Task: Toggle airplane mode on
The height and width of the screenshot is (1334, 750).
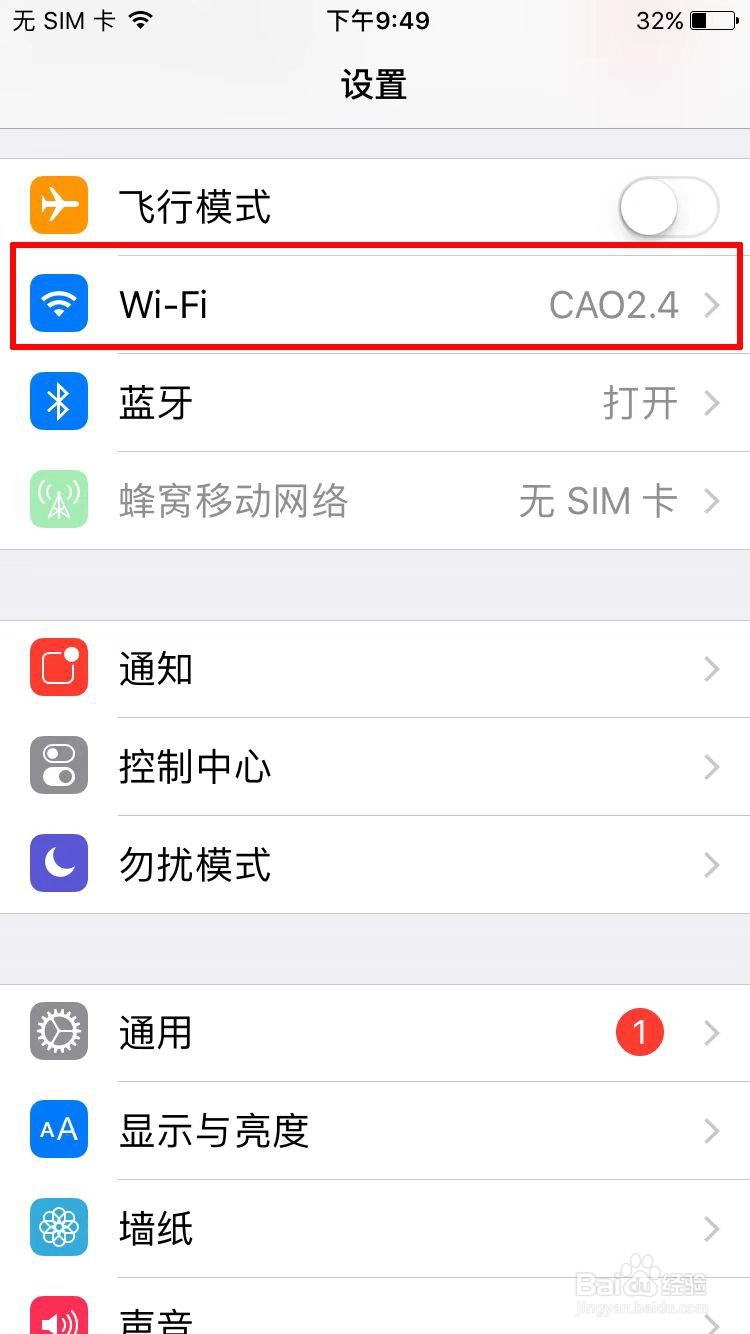Action: 668,206
